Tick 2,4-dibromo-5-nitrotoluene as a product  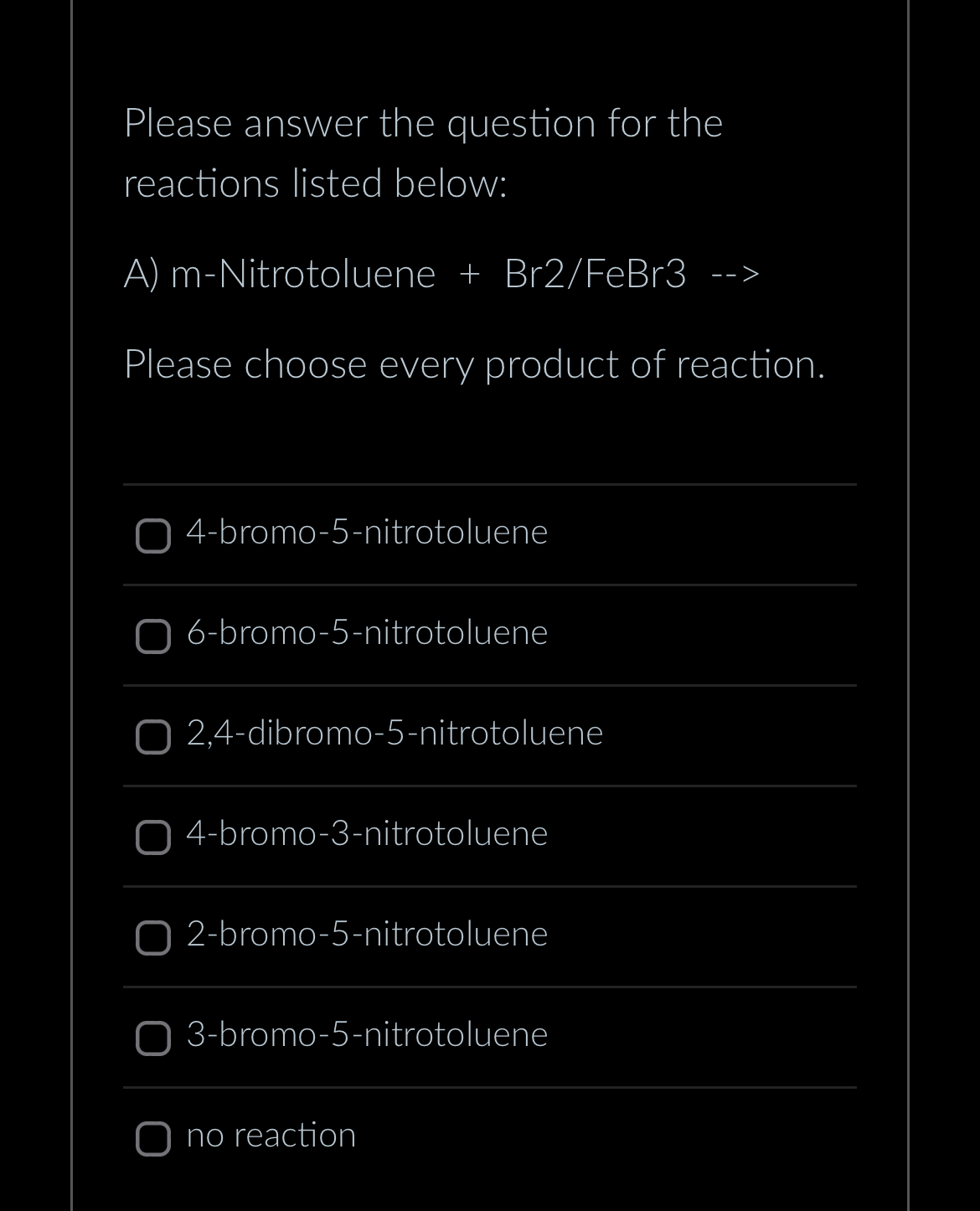pyautogui.click(x=153, y=737)
